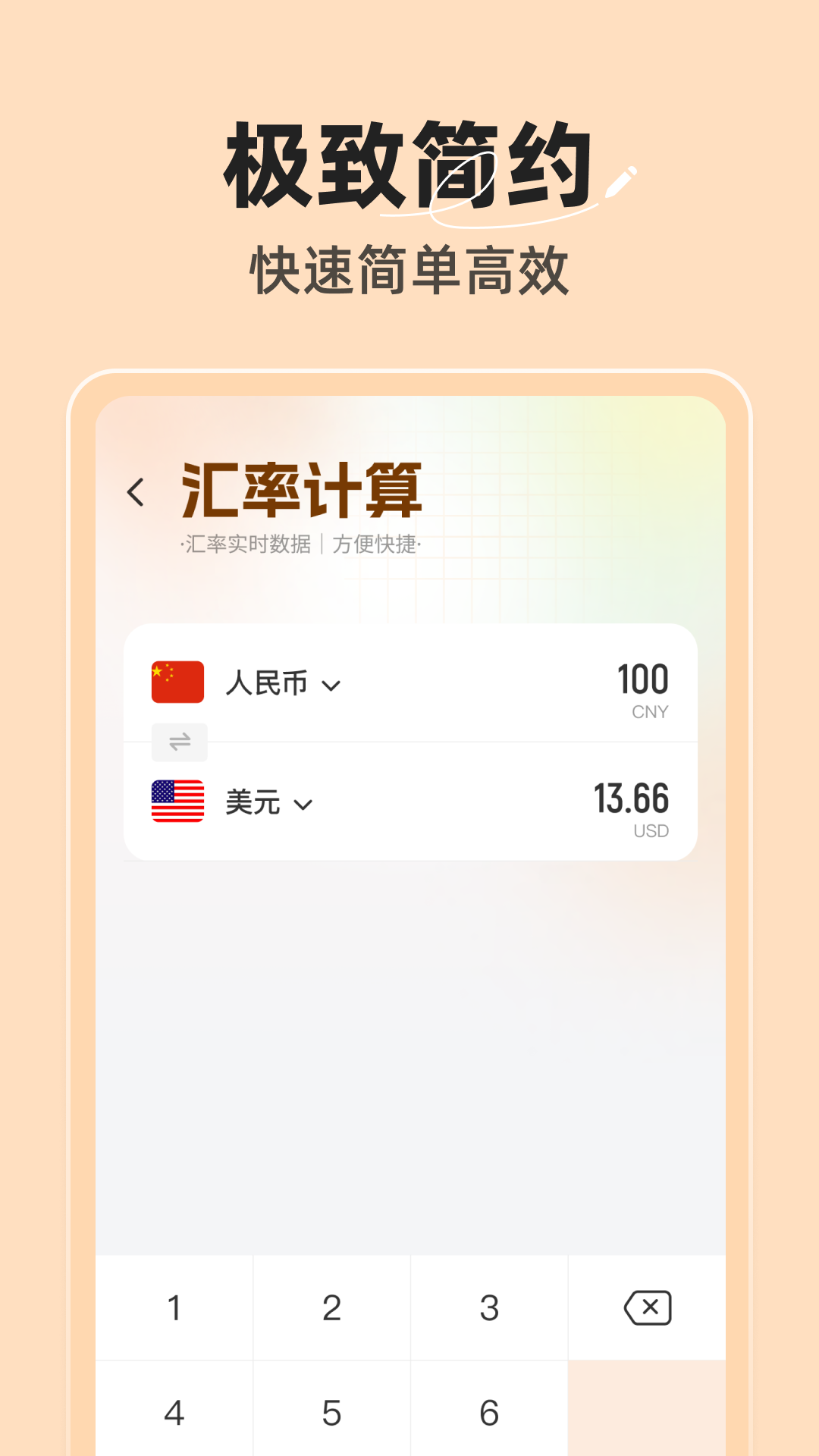Screen dimensions: 819x1456
Task: Open the 美元 currency selector
Action: [x=255, y=802]
